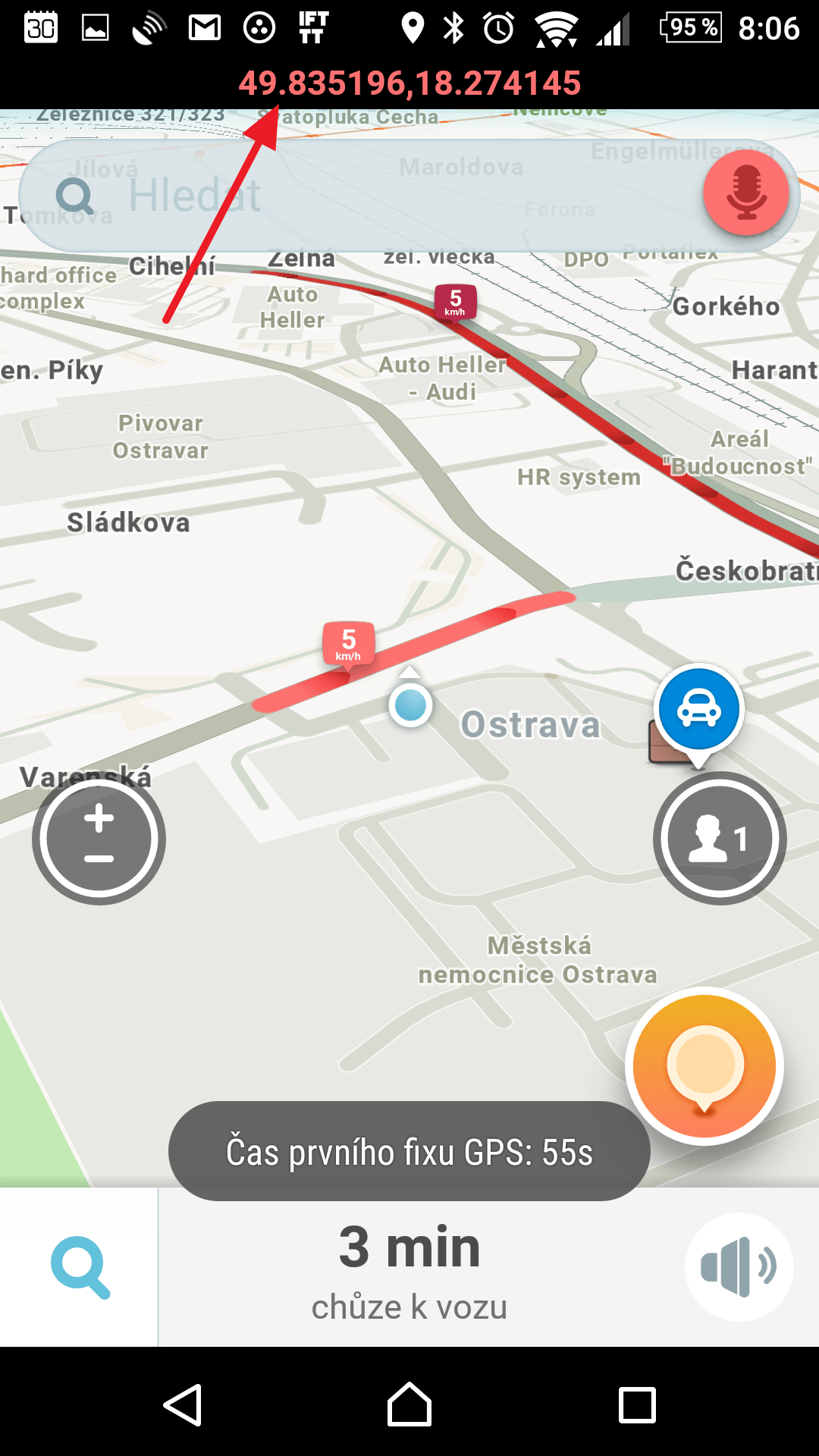Start voice search with the microphone
The image size is (819, 1456).
pos(746,192)
